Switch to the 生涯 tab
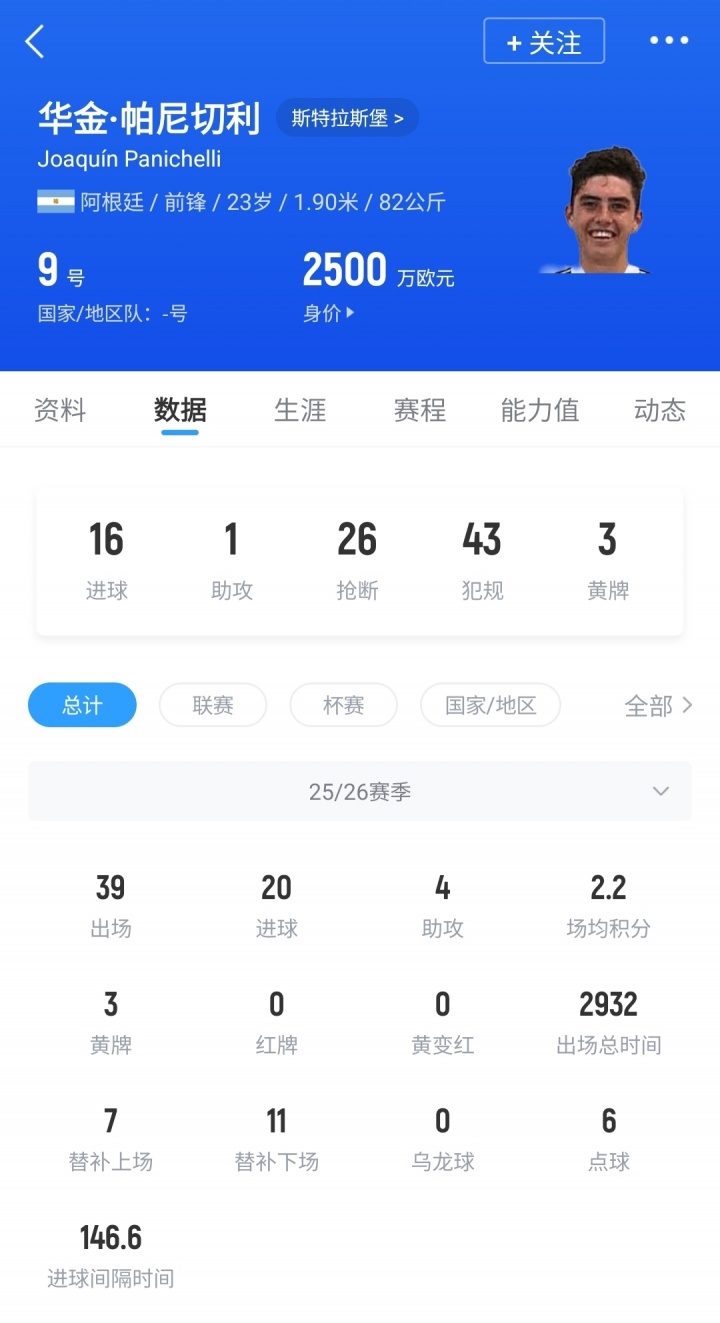The image size is (720, 1323). pos(299,409)
